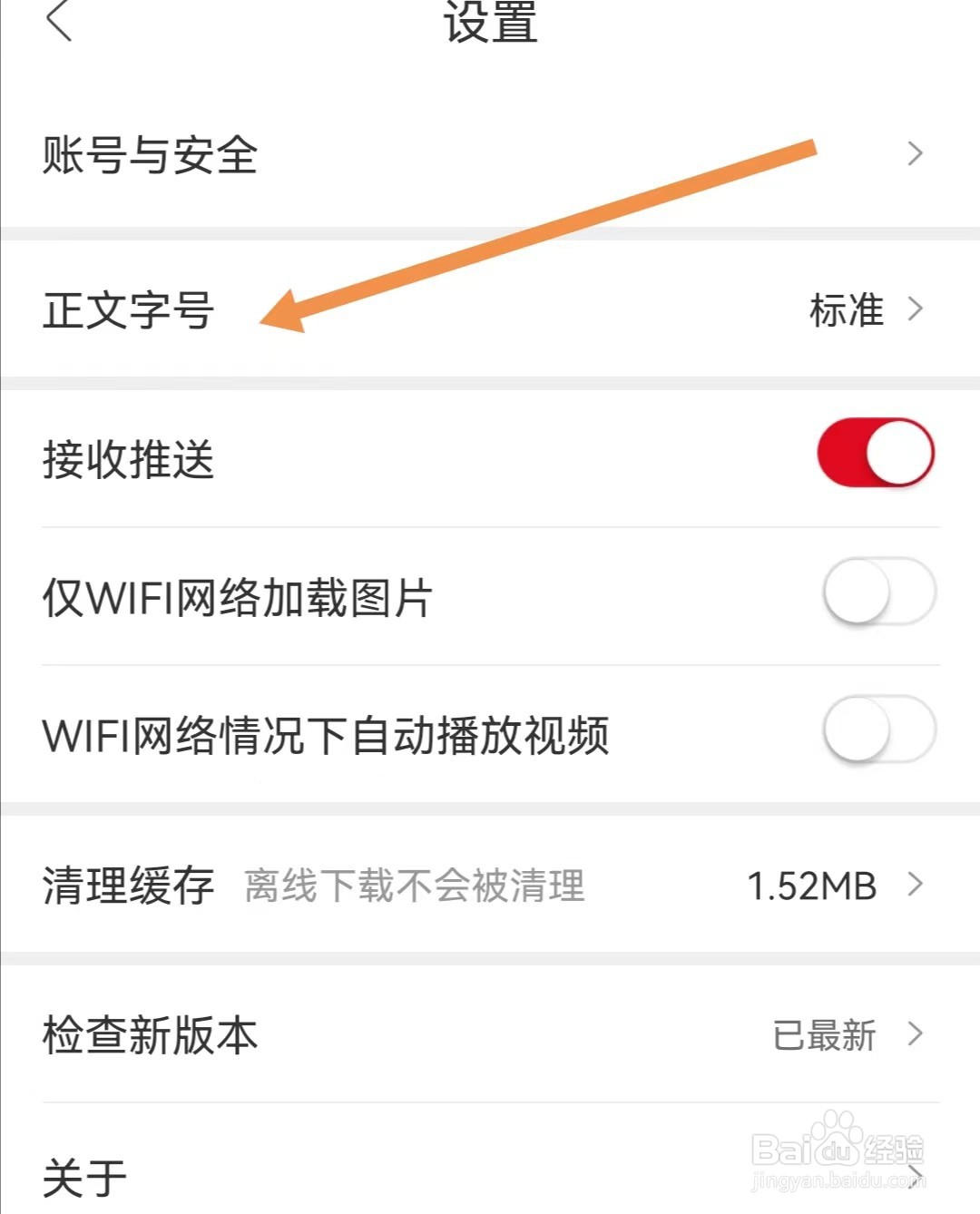
Task: Enable 仅WIFI网络加载图片 switch
Action: [x=876, y=591]
